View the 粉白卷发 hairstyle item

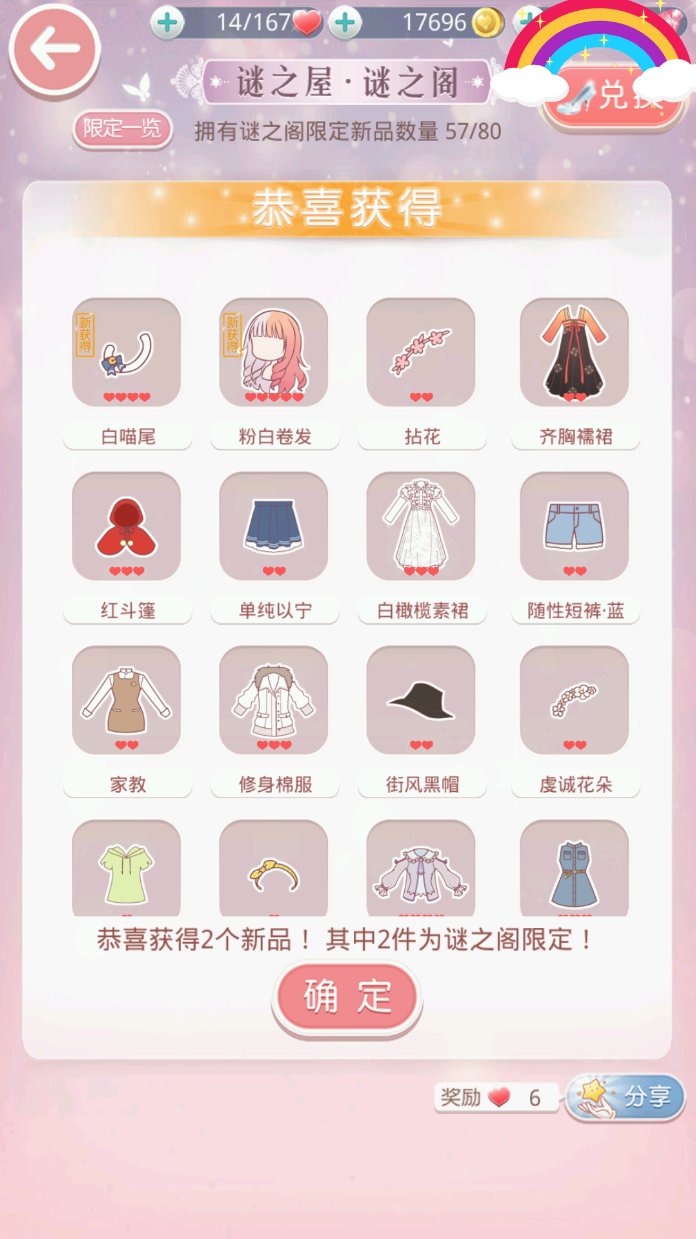click(274, 352)
